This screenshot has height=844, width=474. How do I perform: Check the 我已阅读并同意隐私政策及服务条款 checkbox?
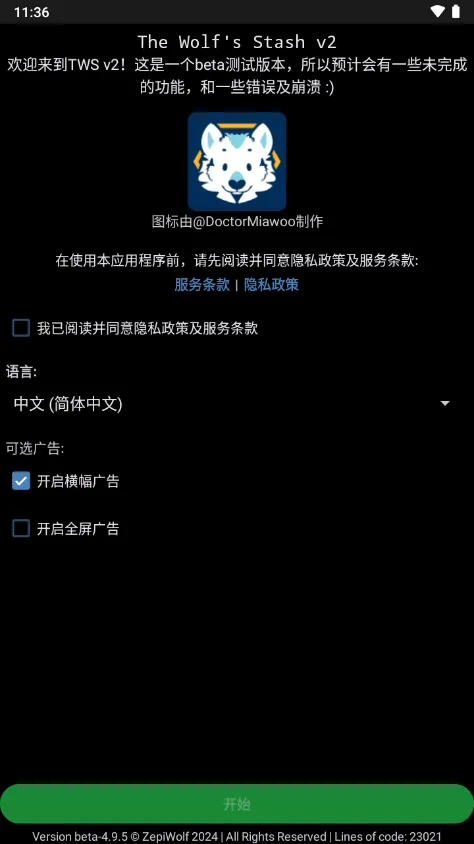click(22, 328)
